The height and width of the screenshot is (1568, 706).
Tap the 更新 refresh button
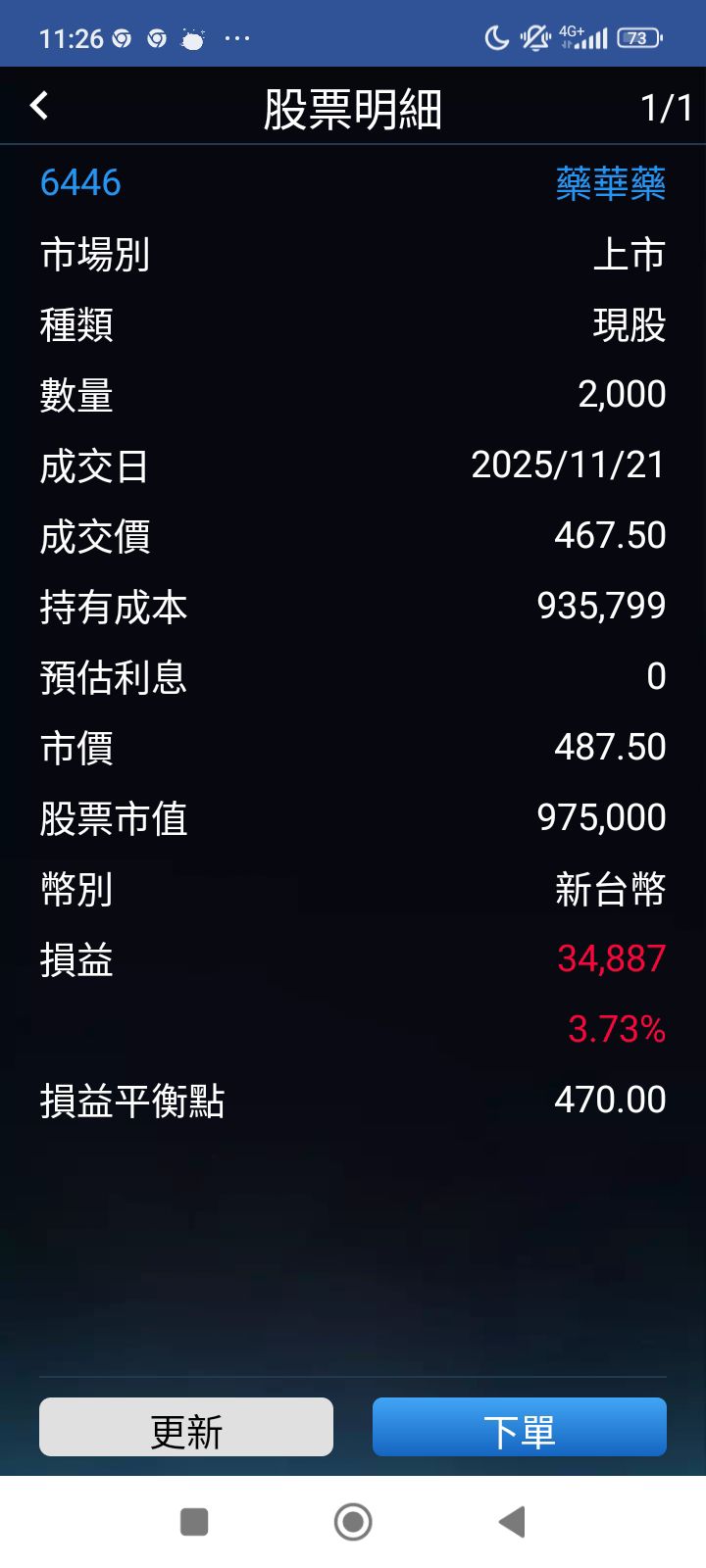click(x=186, y=1427)
